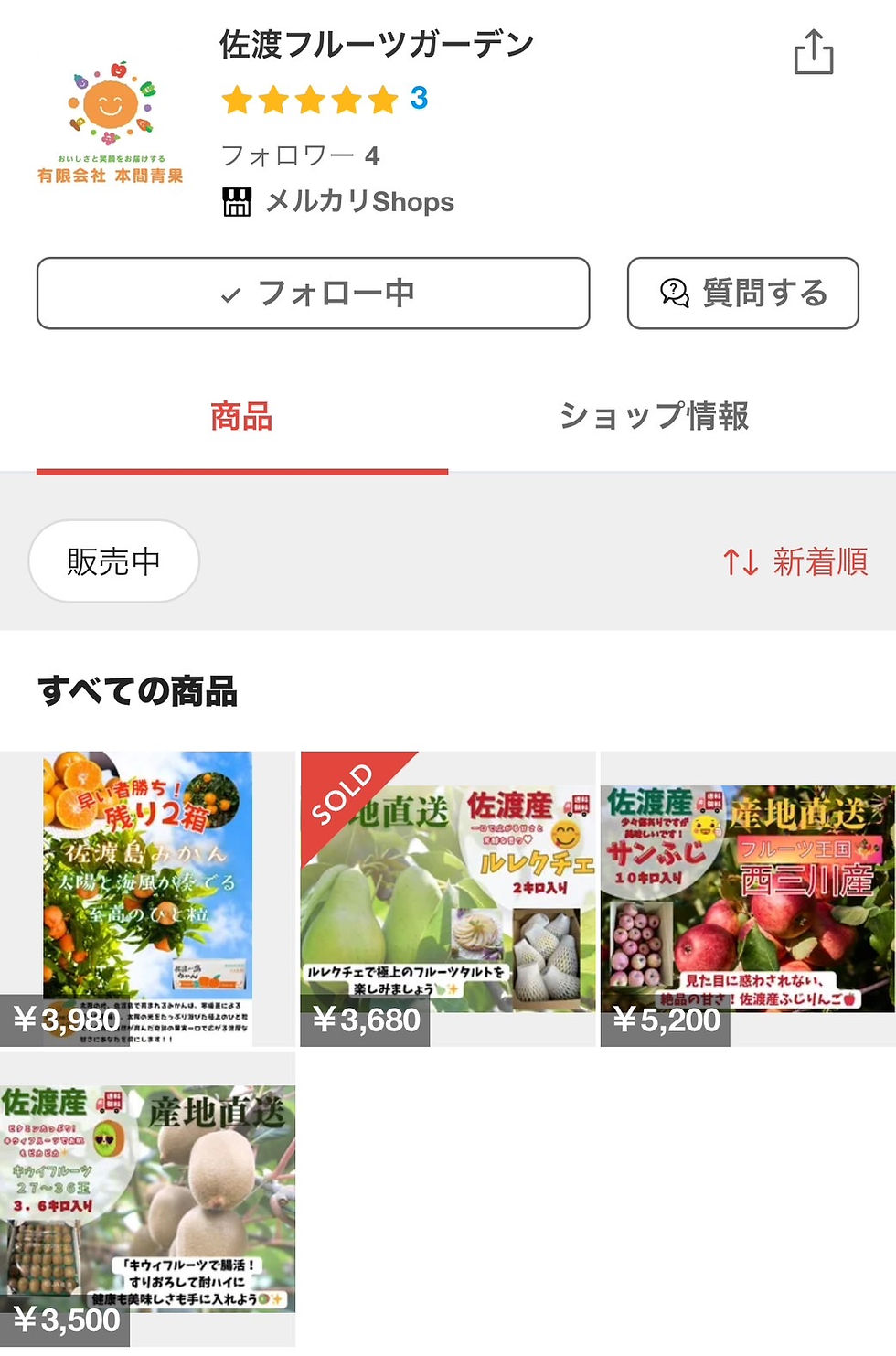Switch to the ショップ情報 tab
This screenshot has width=896, height=1356.
coord(654,416)
